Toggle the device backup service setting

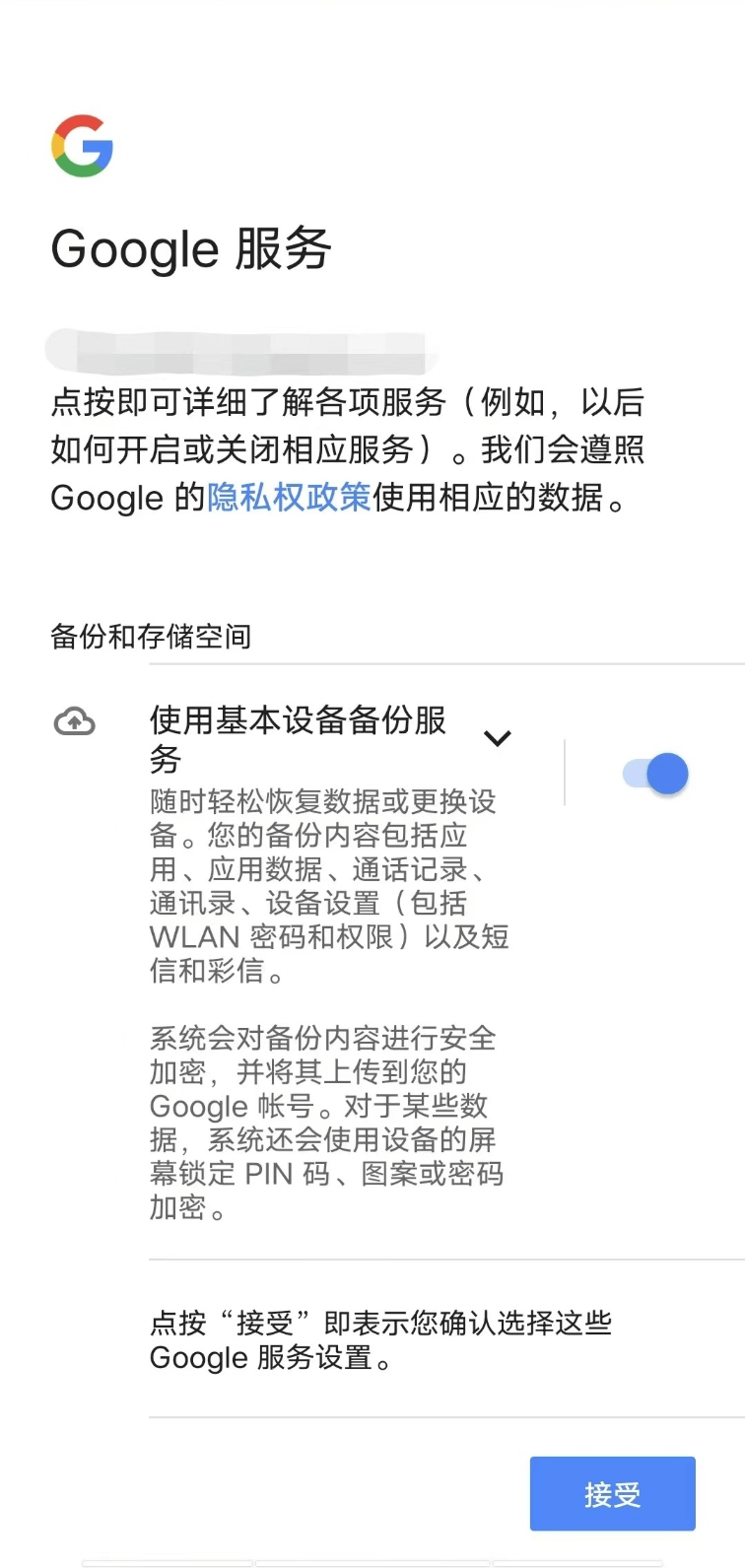[654, 773]
